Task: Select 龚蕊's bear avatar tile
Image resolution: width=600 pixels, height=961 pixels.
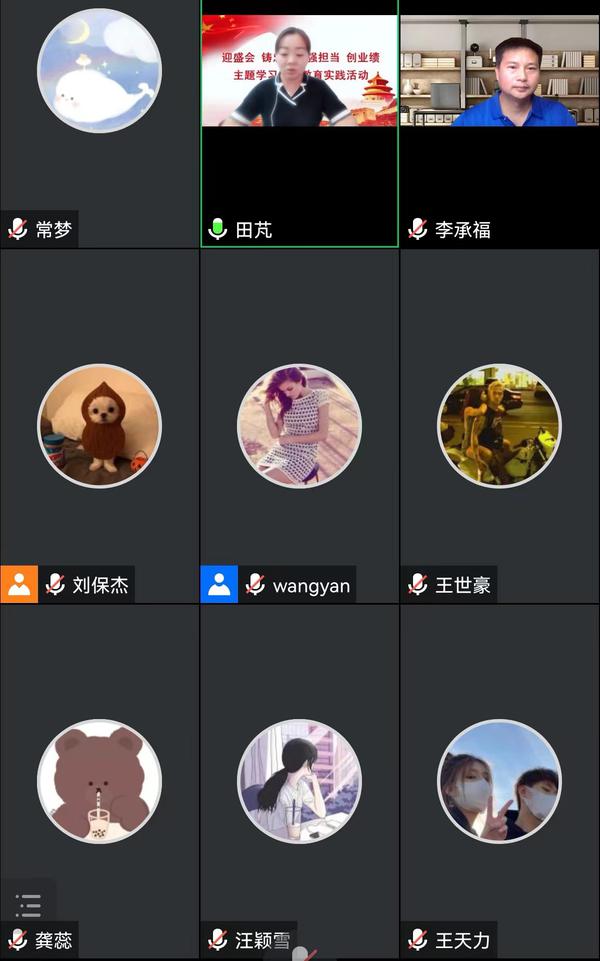Action: (x=99, y=781)
